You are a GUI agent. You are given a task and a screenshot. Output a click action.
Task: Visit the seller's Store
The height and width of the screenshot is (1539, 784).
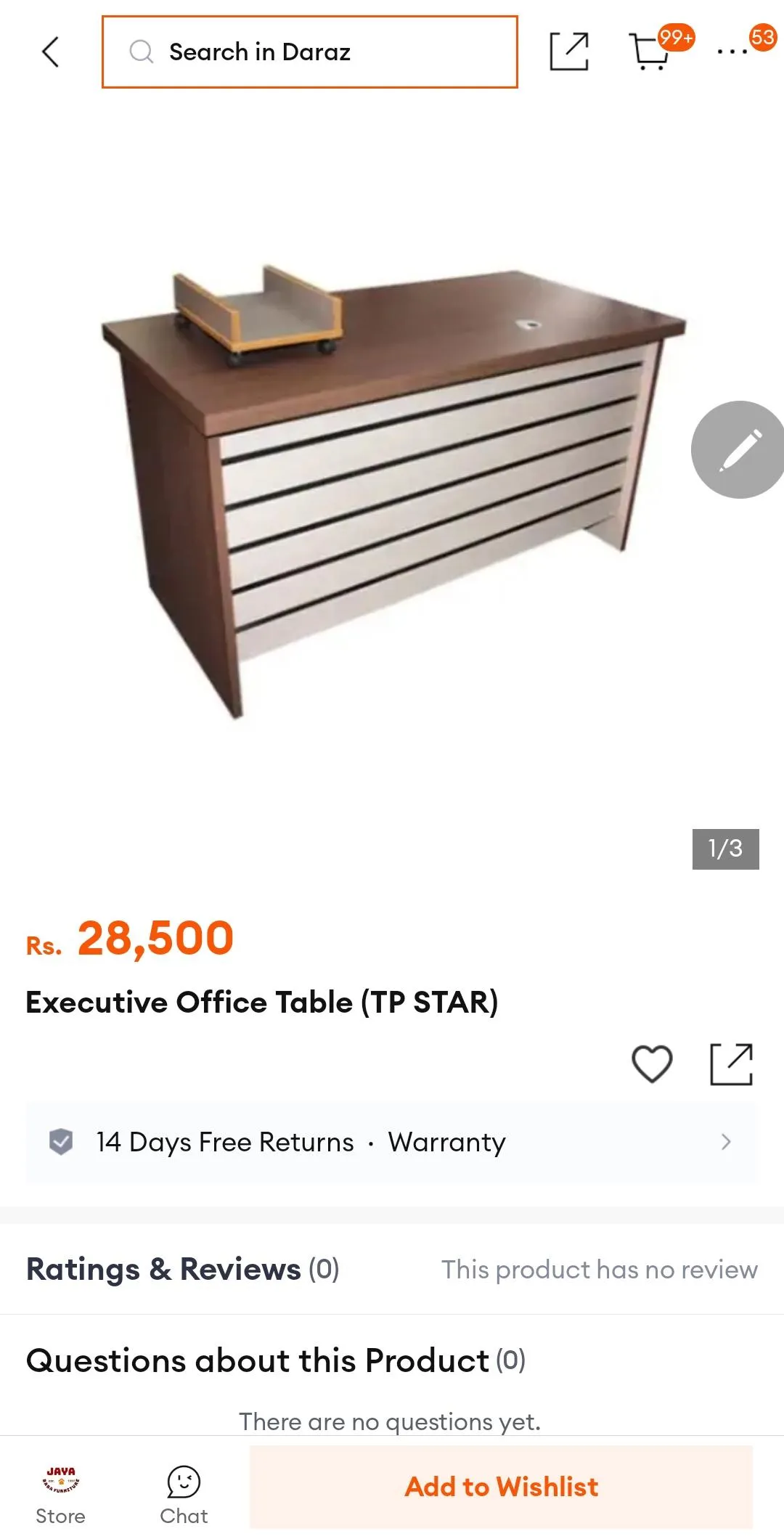pos(61,1495)
